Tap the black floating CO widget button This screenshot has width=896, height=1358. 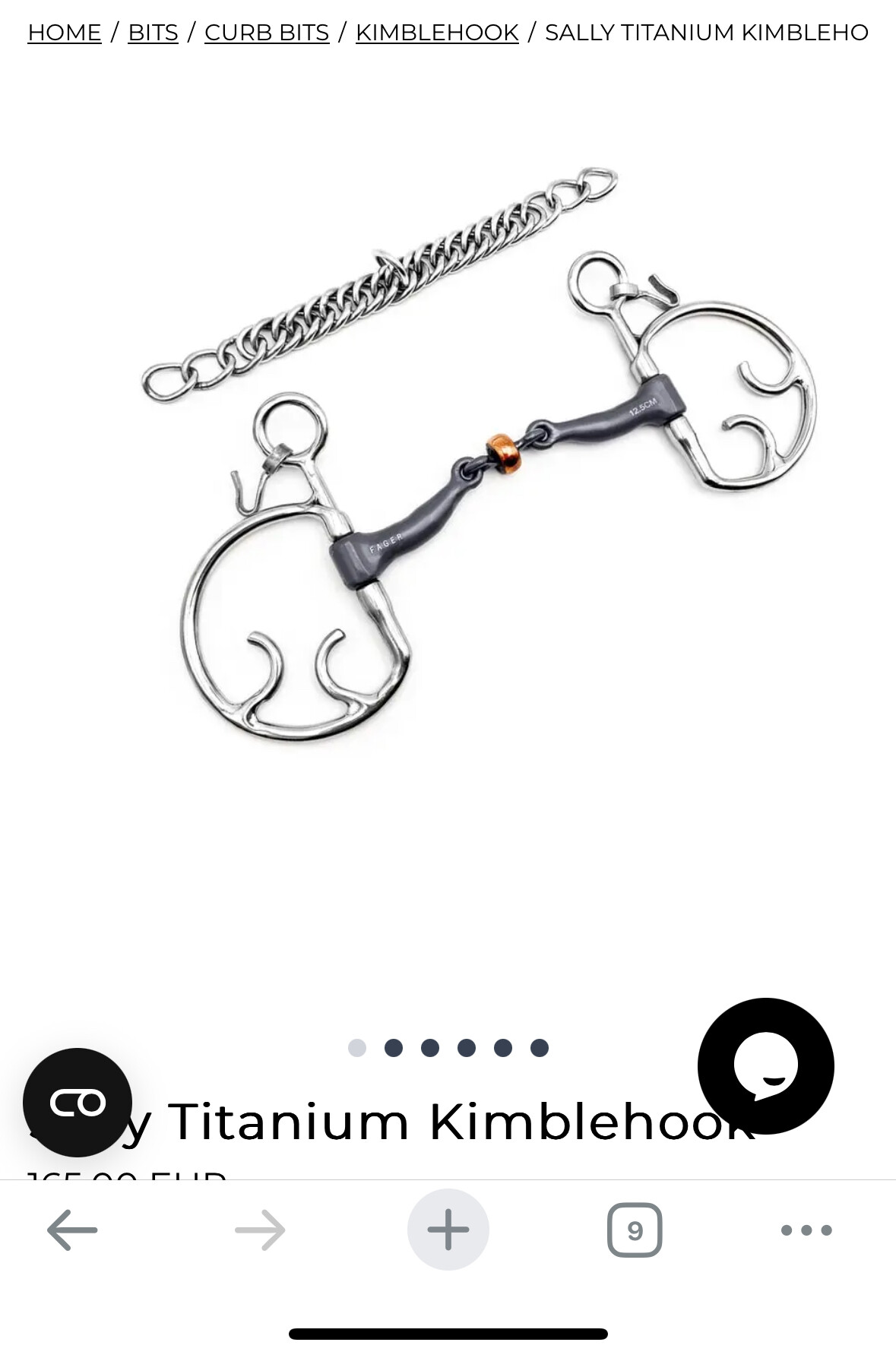78,1102
